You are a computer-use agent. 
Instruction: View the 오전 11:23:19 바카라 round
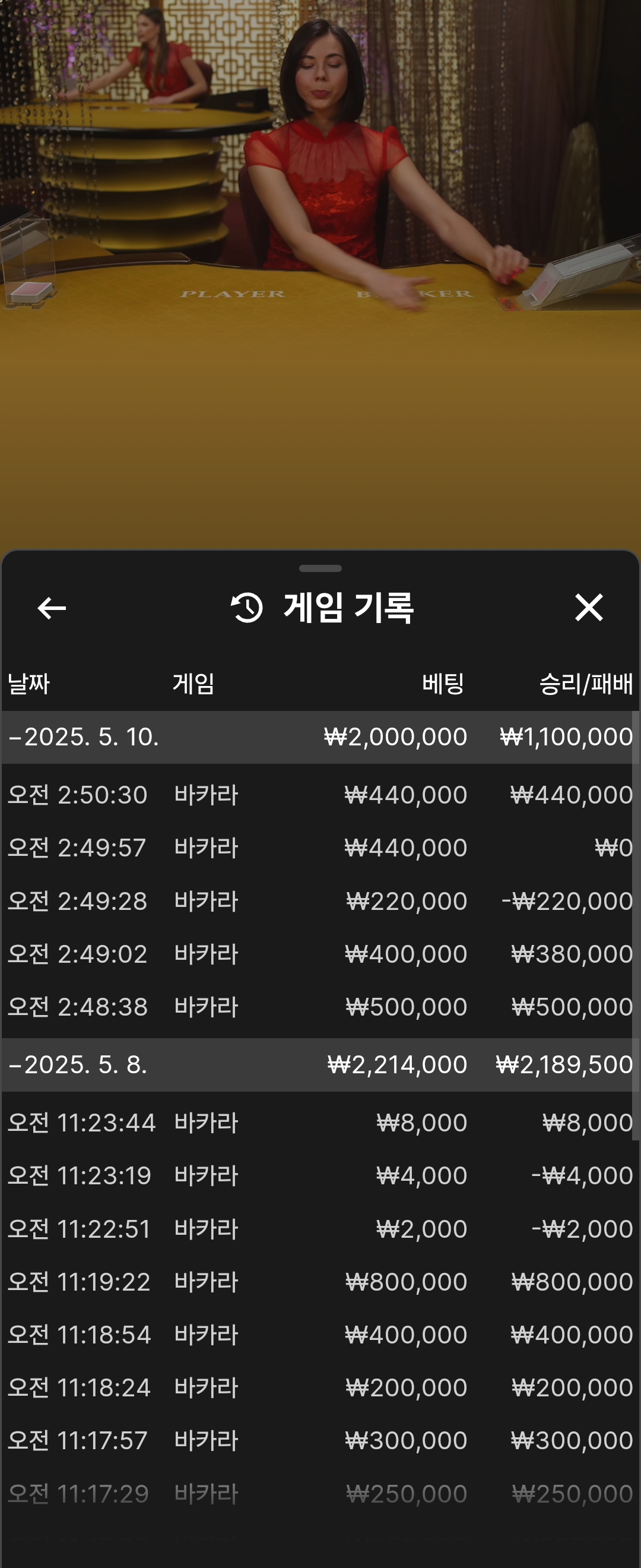pos(320,1175)
